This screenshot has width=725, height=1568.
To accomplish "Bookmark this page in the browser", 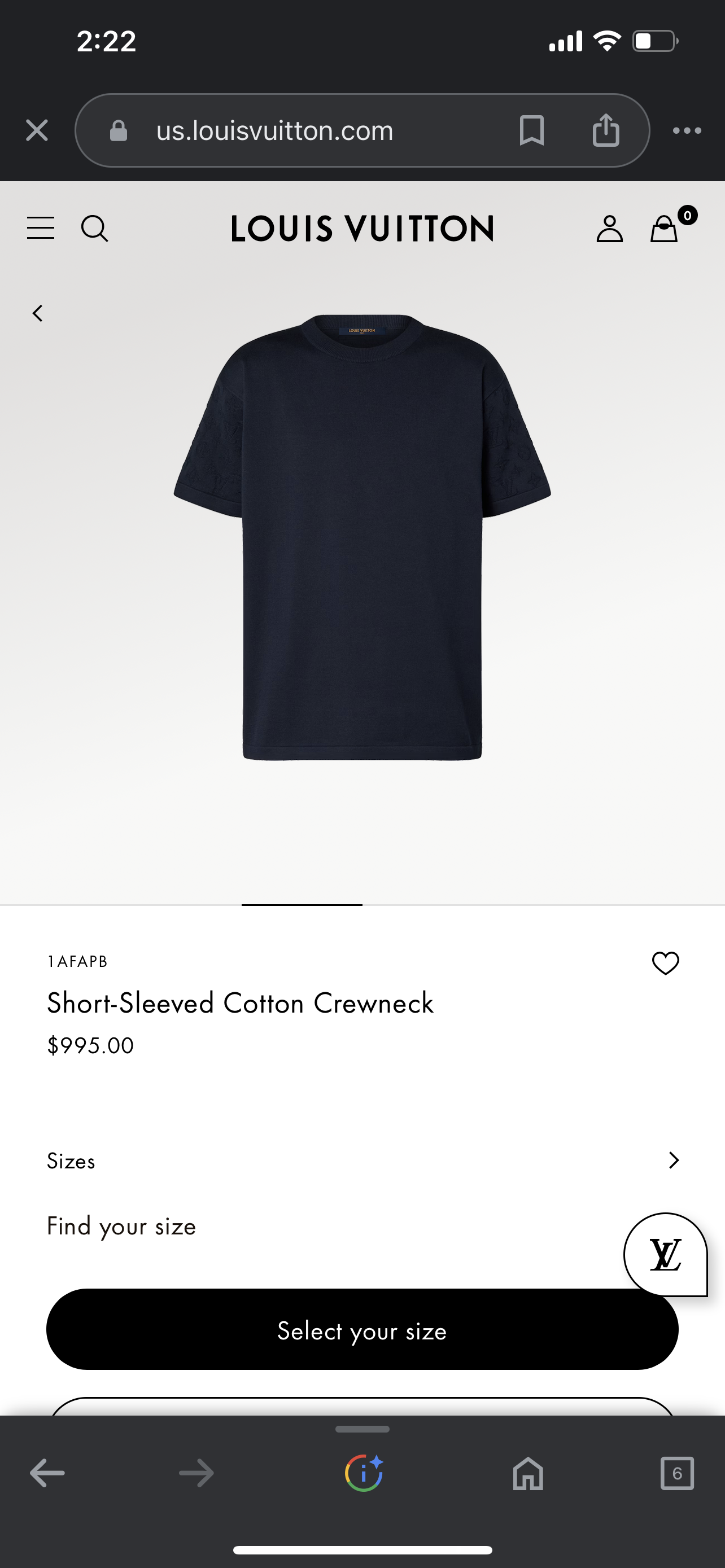I will pyautogui.click(x=531, y=130).
